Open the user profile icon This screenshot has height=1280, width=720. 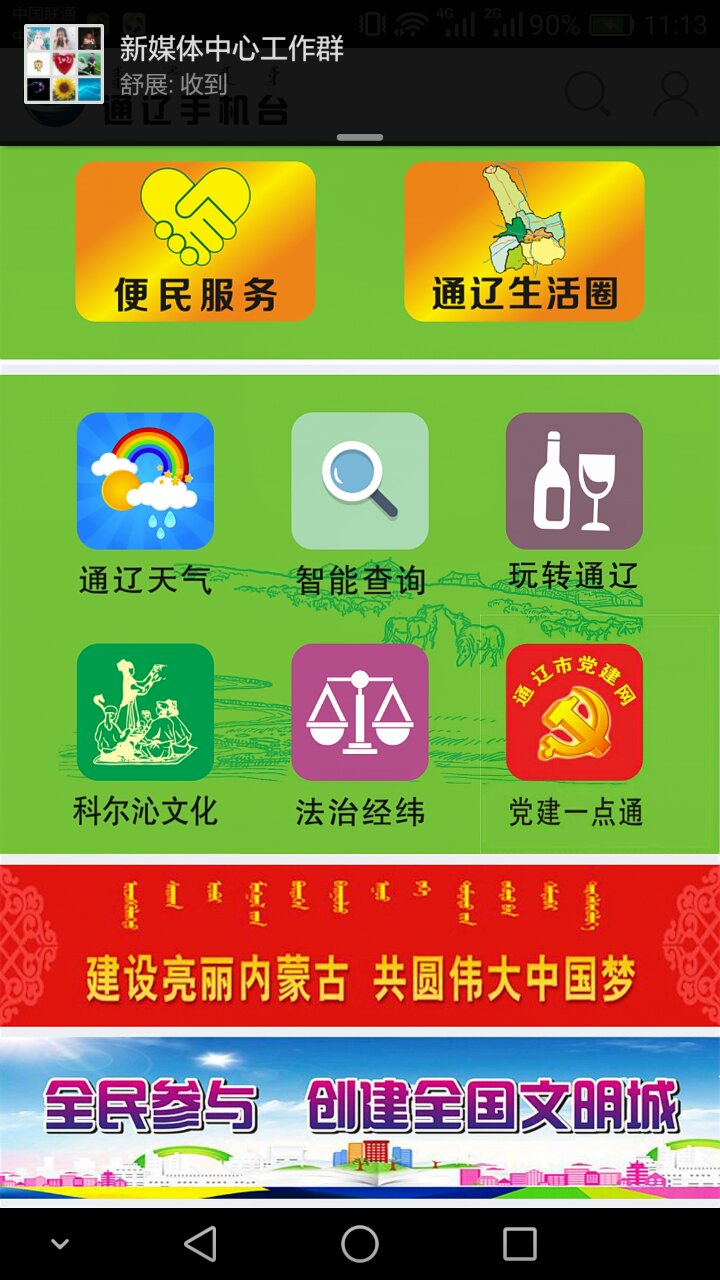pyautogui.click(x=676, y=95)
